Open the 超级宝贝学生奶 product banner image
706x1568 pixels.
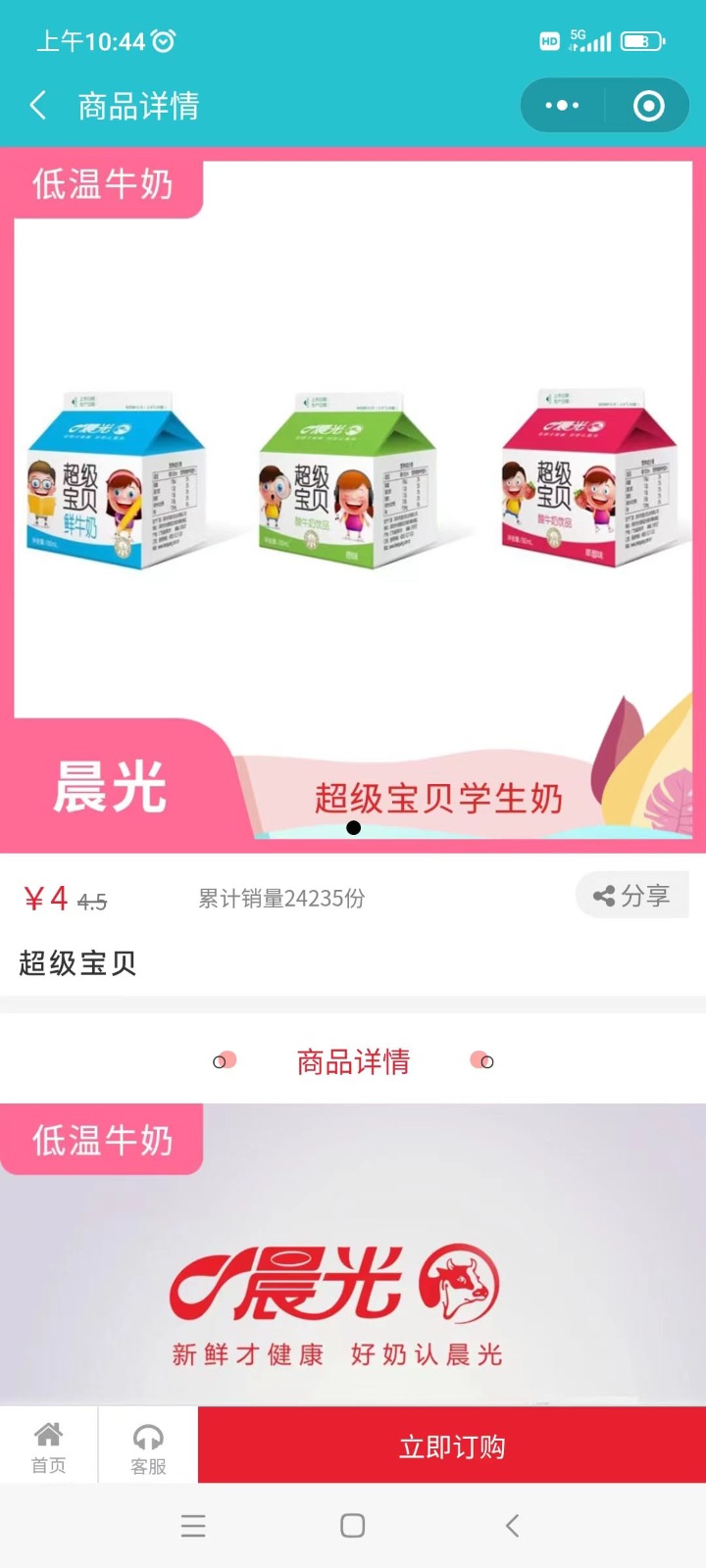353,500
